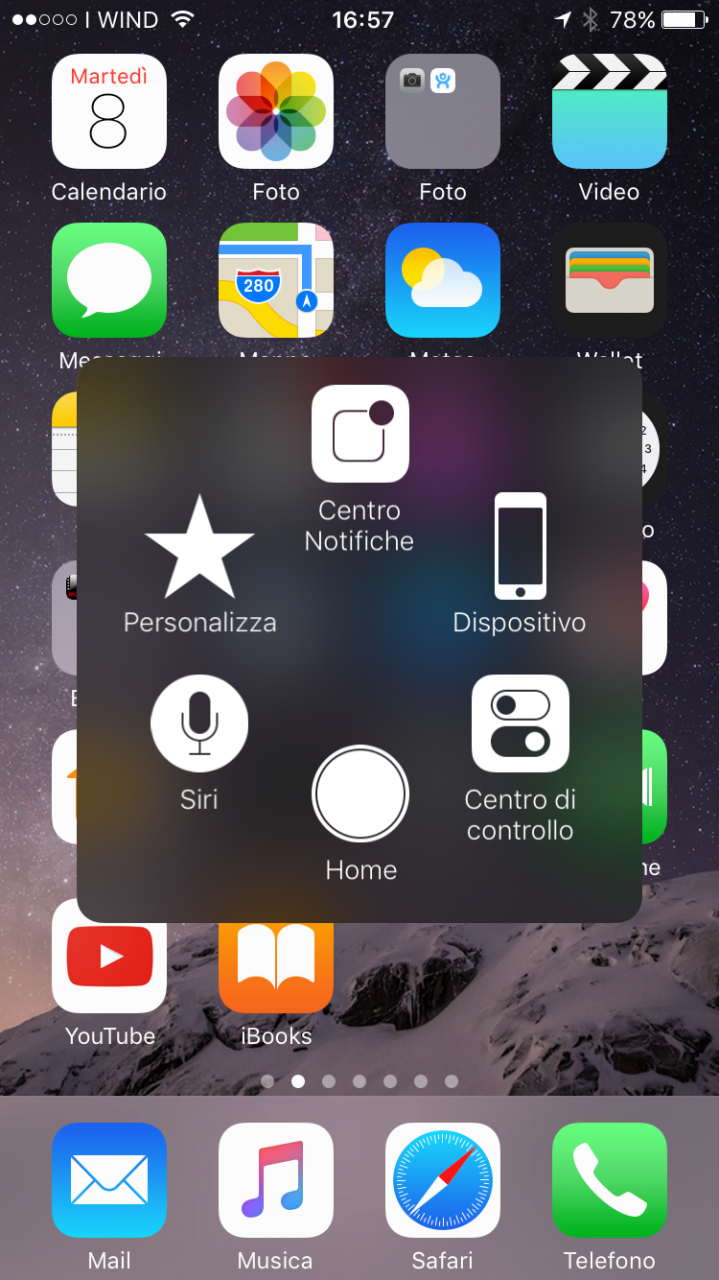Image resolution: width=719 pixels, height=1280 pixels.
Task: Launch the Foto photos app
Action: (276, 111)
